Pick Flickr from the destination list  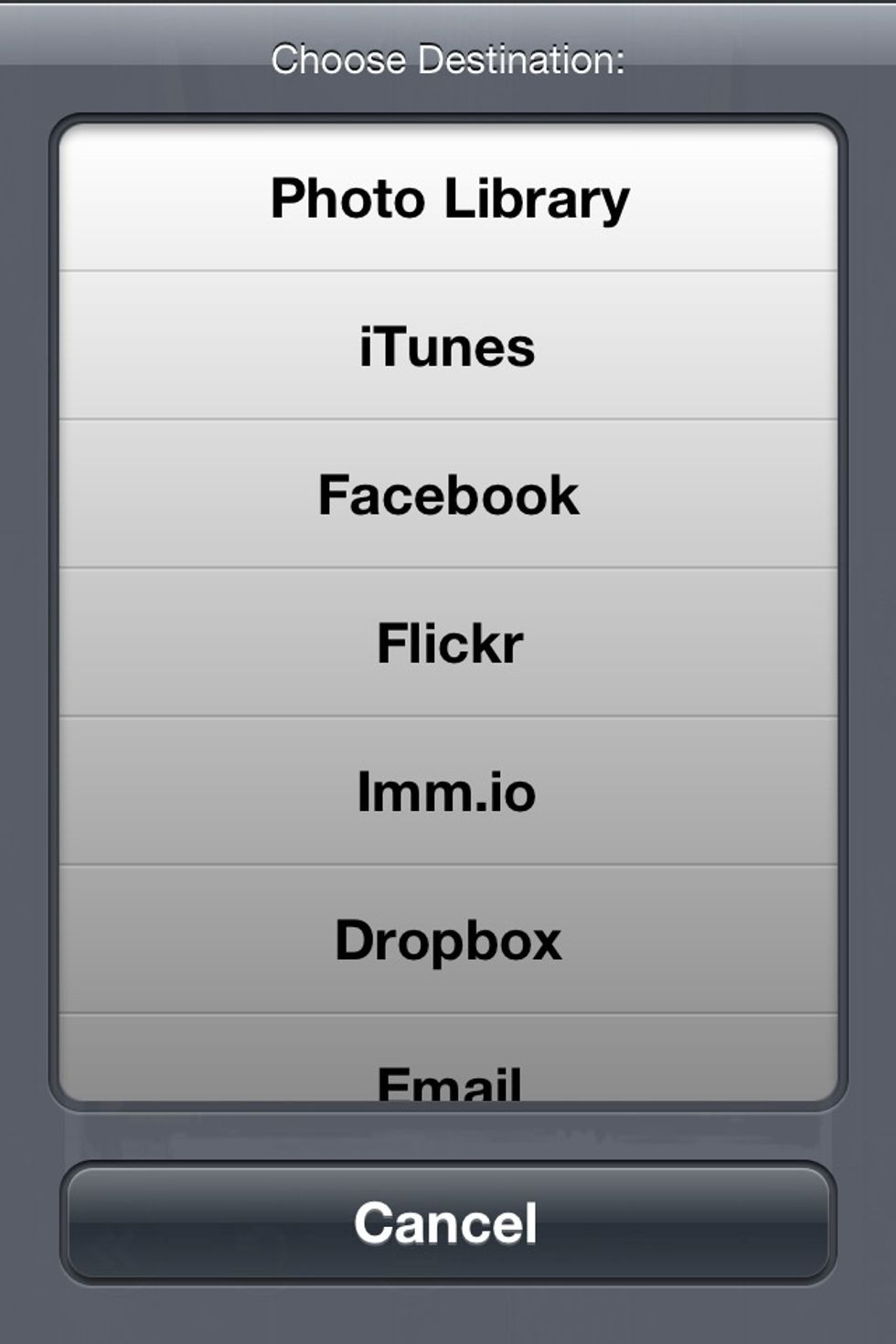448,644
